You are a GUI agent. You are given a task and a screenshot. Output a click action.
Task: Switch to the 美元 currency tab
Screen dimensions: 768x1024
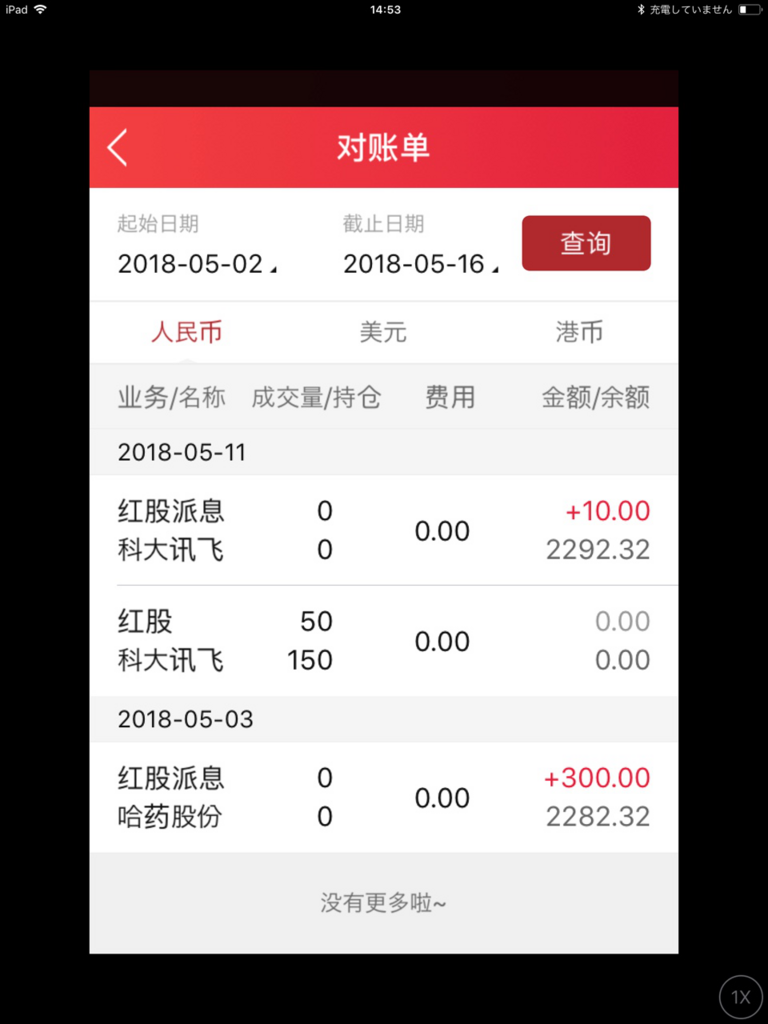pyautogui.click(x=383, y=331)
